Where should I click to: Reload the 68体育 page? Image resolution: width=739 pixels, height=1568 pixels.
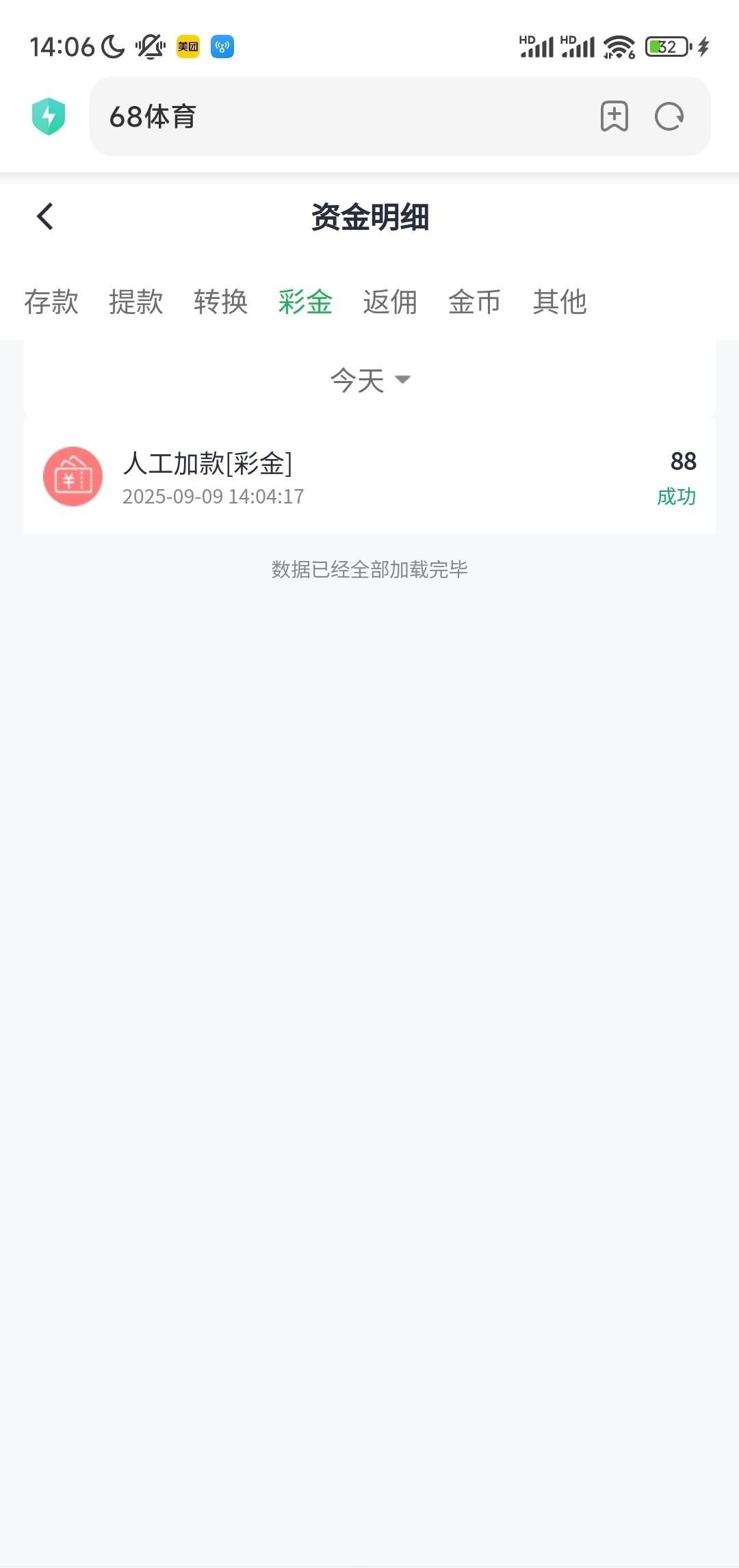[x=669, y=116]
